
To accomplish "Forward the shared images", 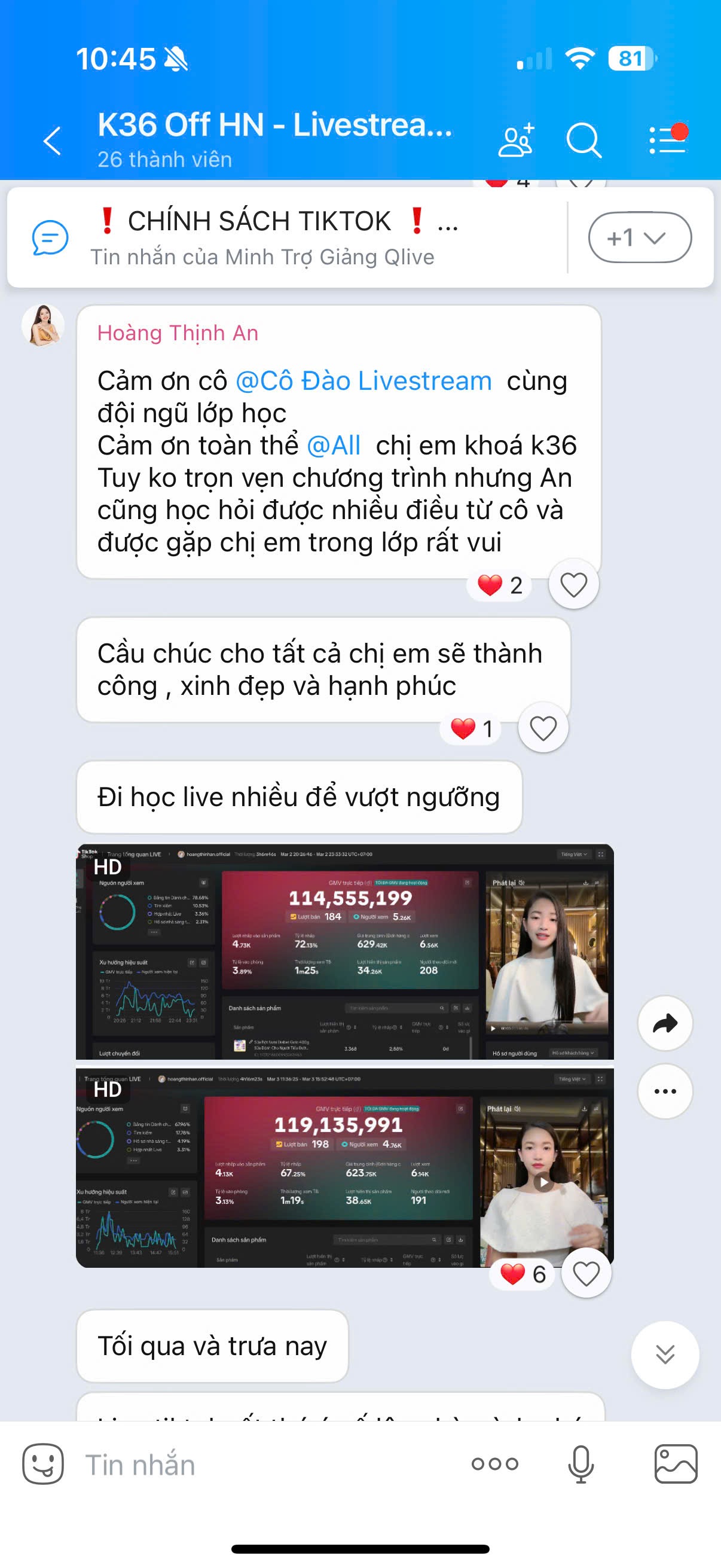I will pyautogui.click(x=664, y=1024).
